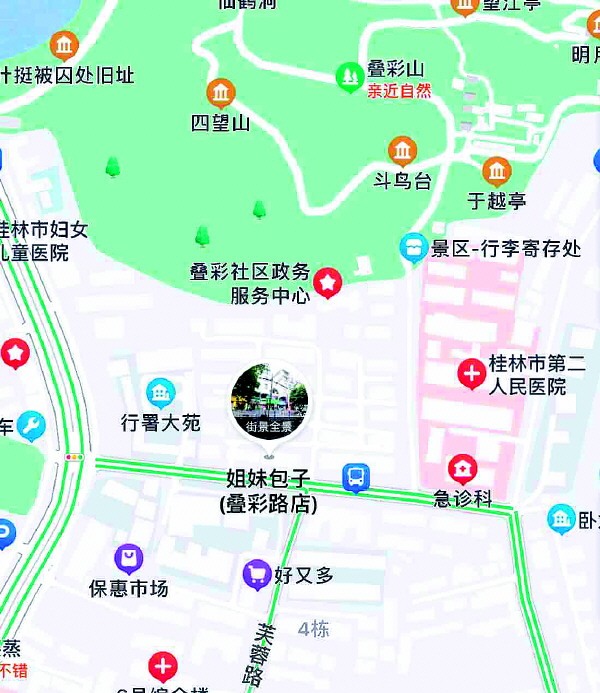Open 桂林市第二人民医院 hospital marker
Viewport: 600px width, 693px height.
471,374
